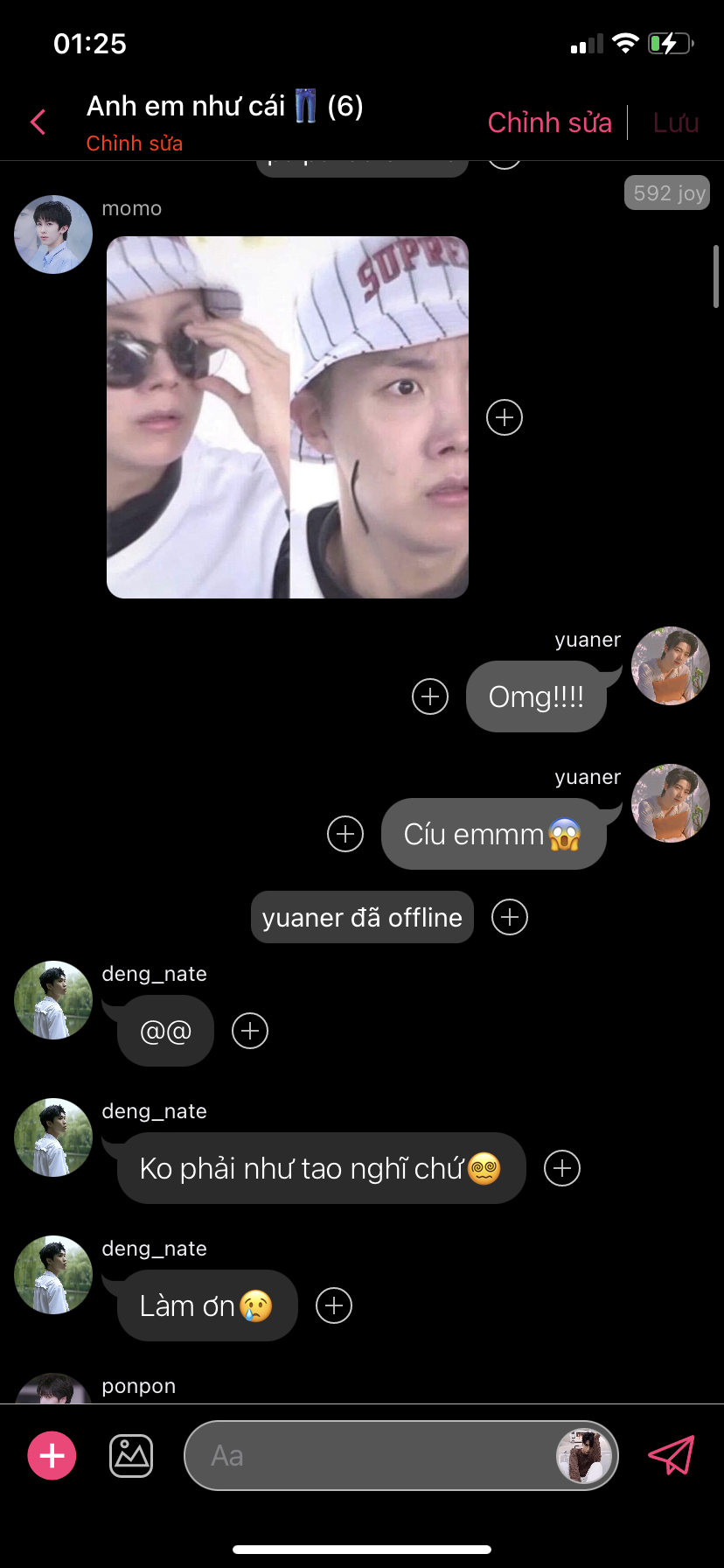This screenshot has width=724, height=1568.
Task: Tap the pink add button at bottom
Action: (52, 1455)
